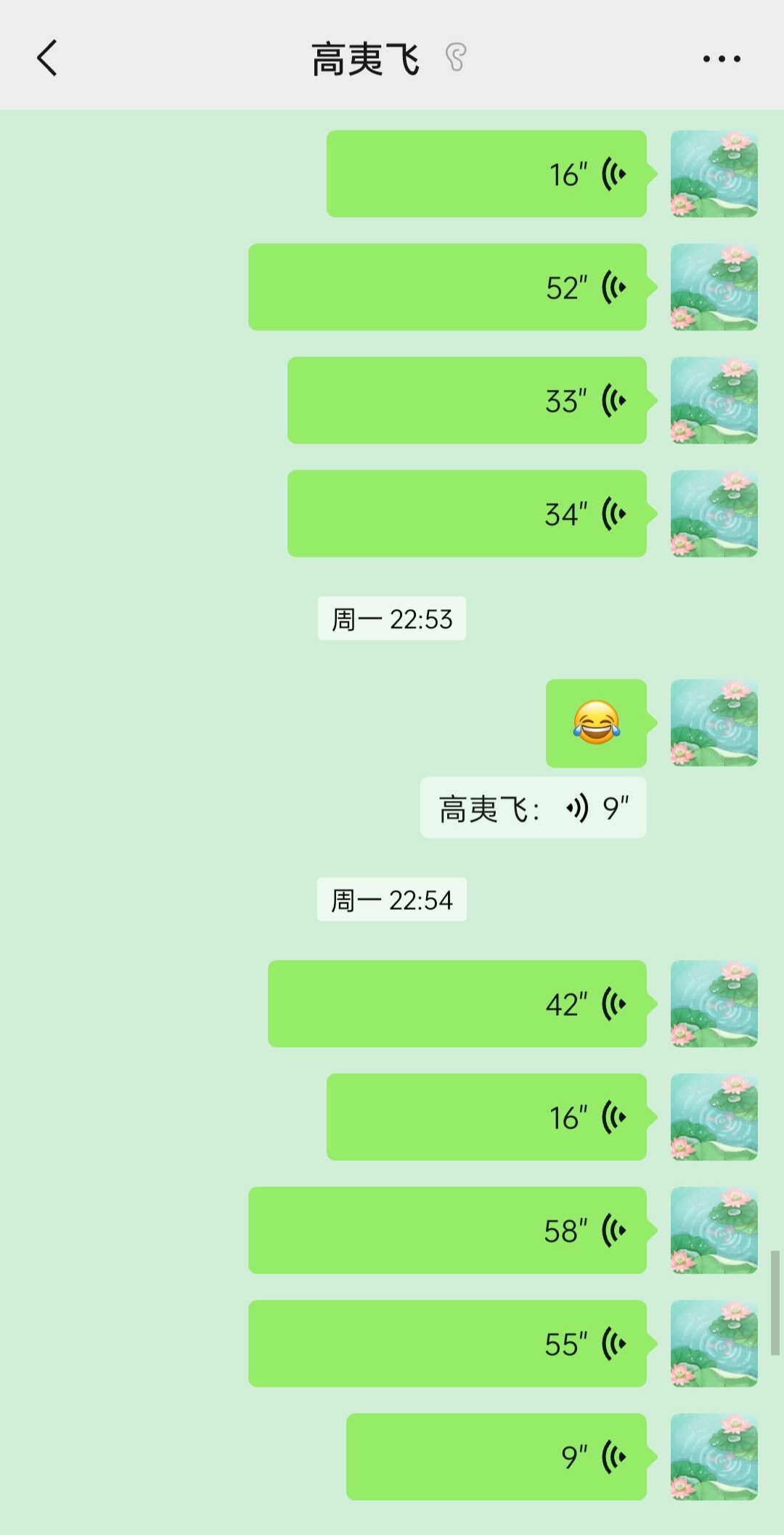Viewport: 784px width, 1535px height.
Task: Listen to the 34" voice message
Action: [467, 514]
